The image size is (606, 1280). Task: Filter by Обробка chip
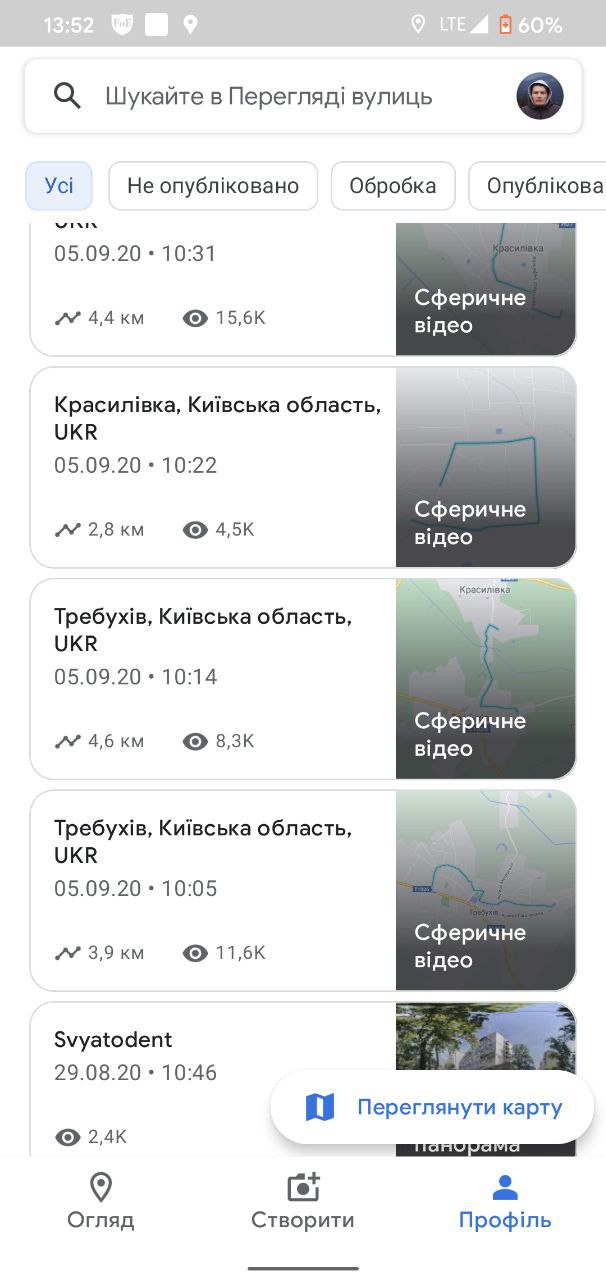click(393, 186)
